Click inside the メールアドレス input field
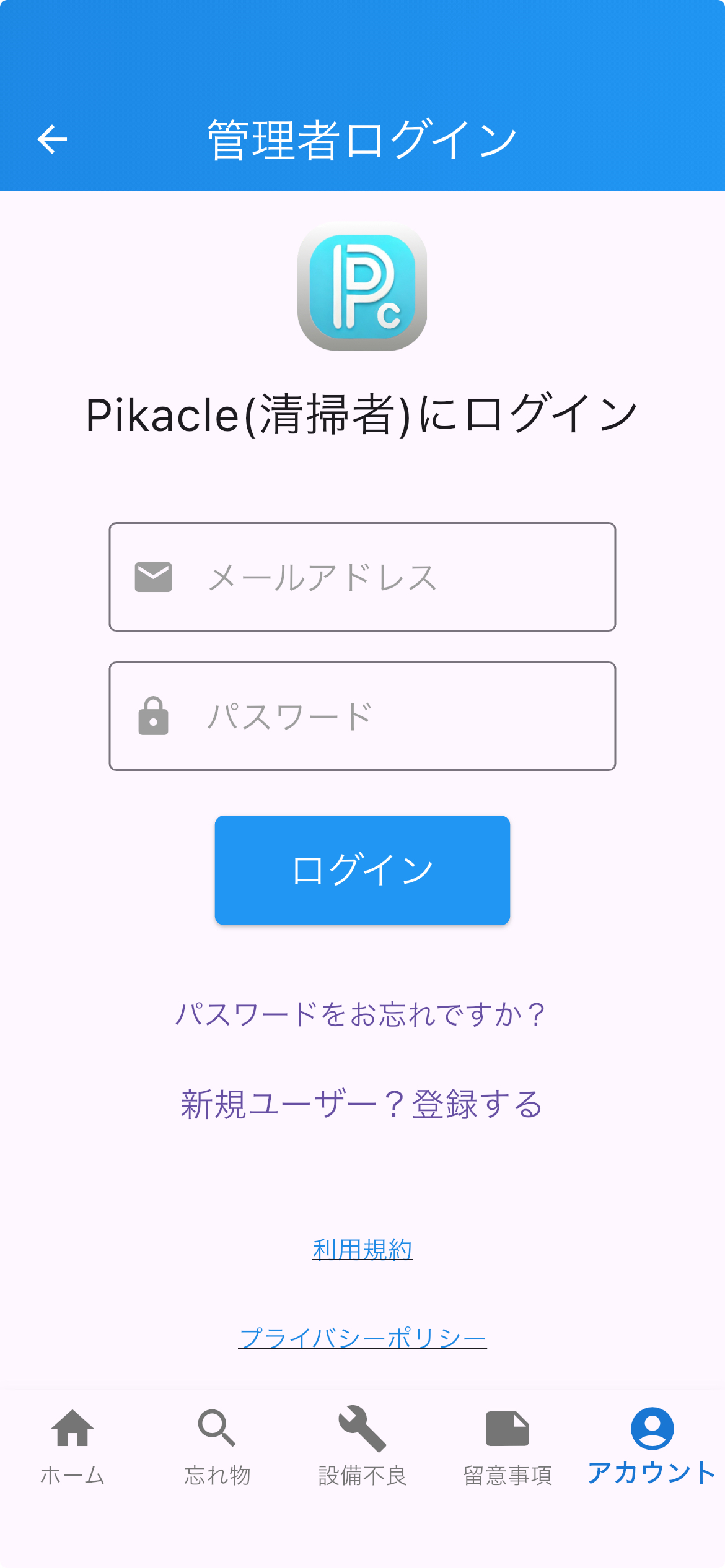This screenshot has width=725, height=1568. pos(372,576)
